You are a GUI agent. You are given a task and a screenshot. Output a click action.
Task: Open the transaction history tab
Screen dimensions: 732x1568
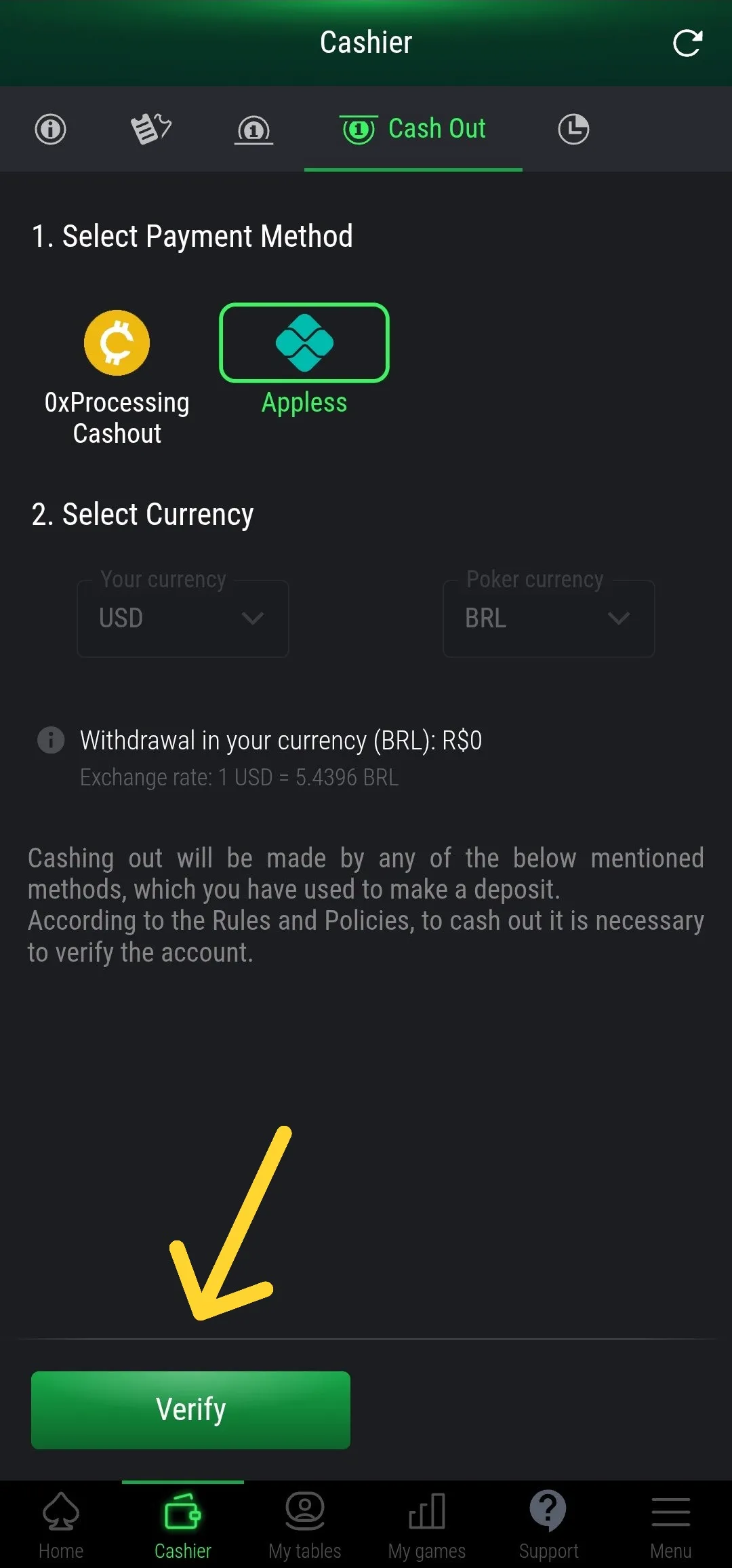tap(573, 129)
